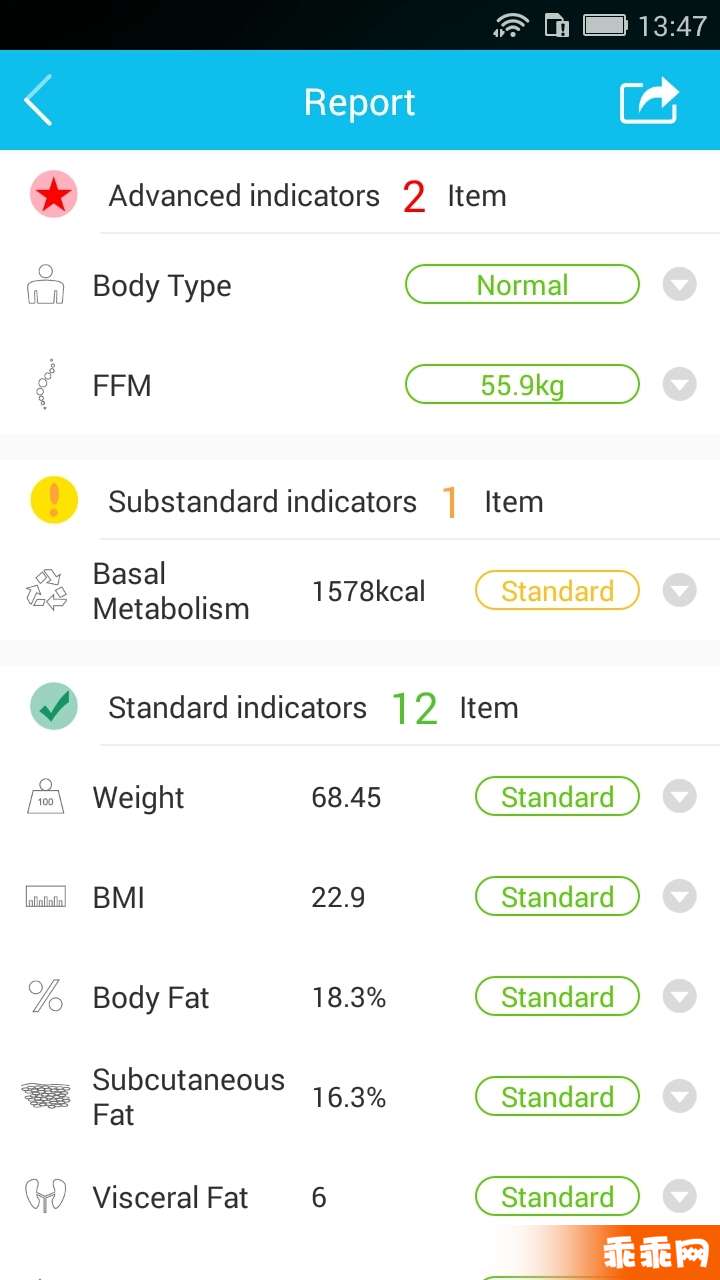Expand the FFM row
Image resolution: width=720 pixels, height=1280 pixels.
tap(680, 384)
